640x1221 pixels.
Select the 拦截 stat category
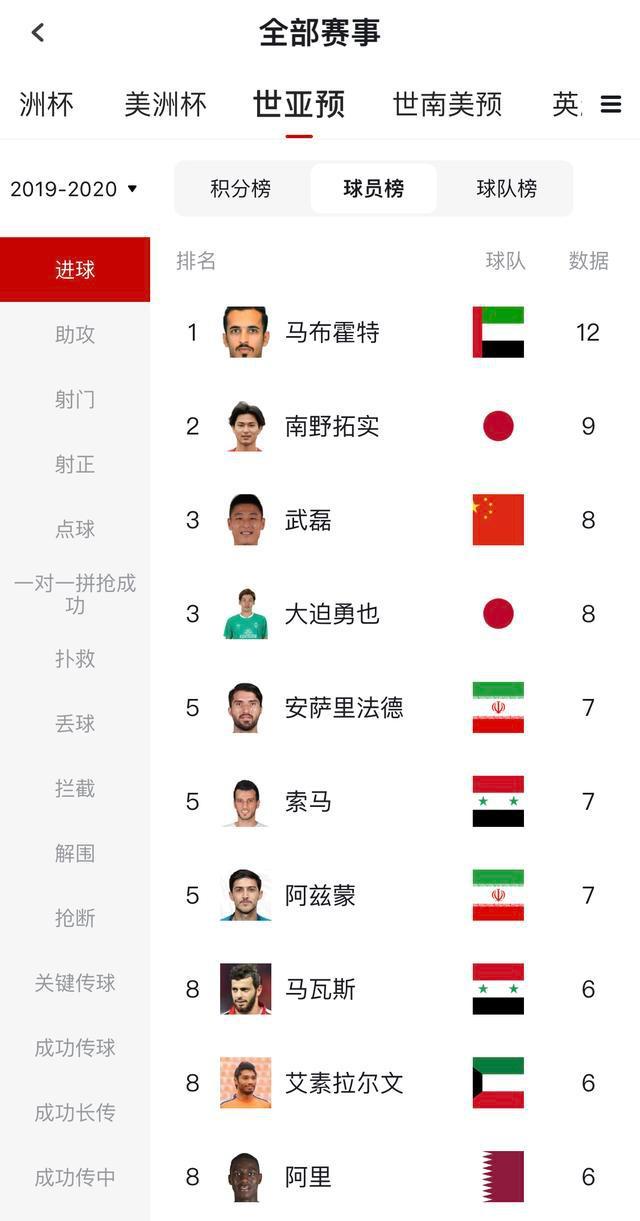tap(75, 789)
